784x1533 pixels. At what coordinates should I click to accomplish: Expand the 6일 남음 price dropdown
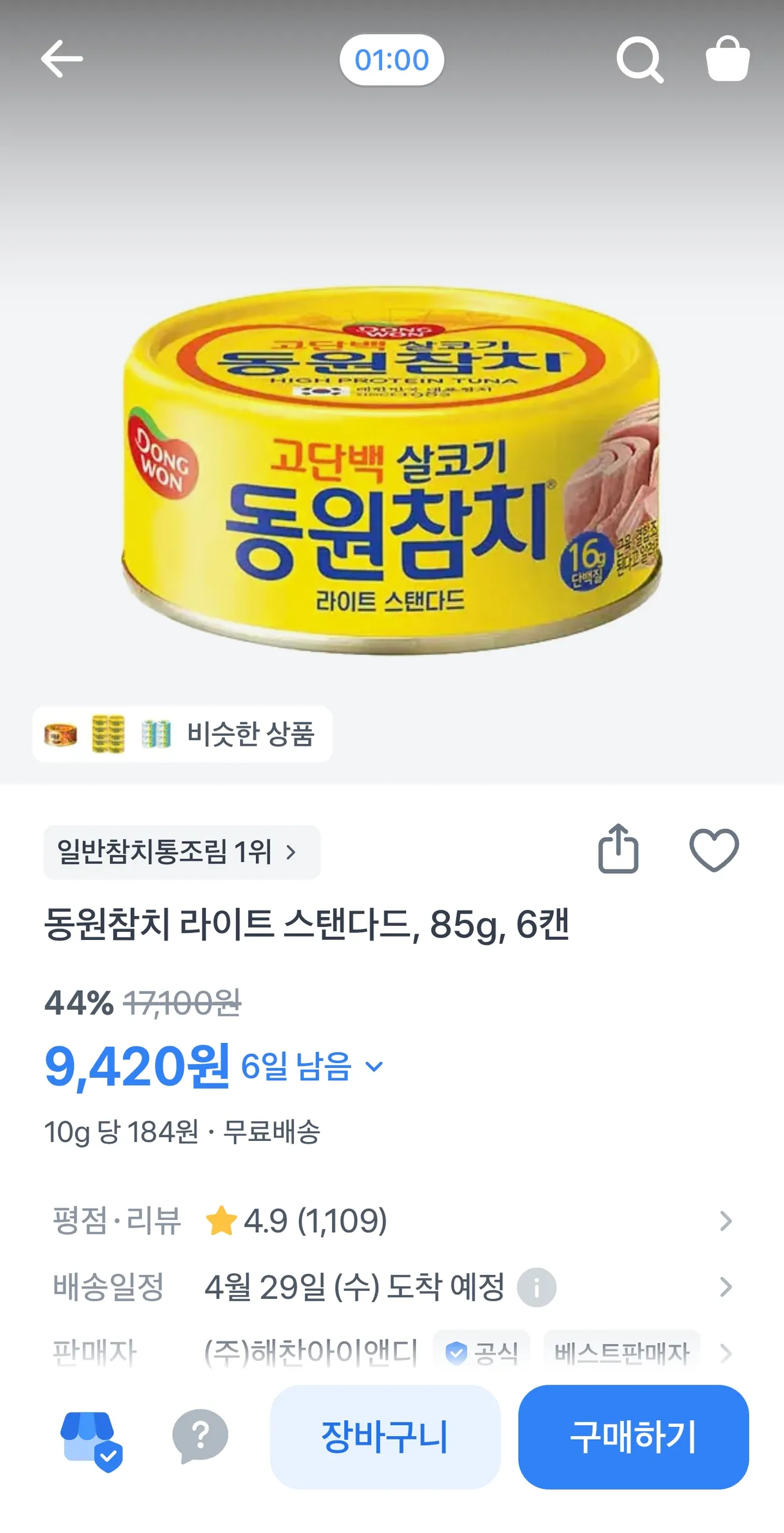click(x=312, y=1067)
